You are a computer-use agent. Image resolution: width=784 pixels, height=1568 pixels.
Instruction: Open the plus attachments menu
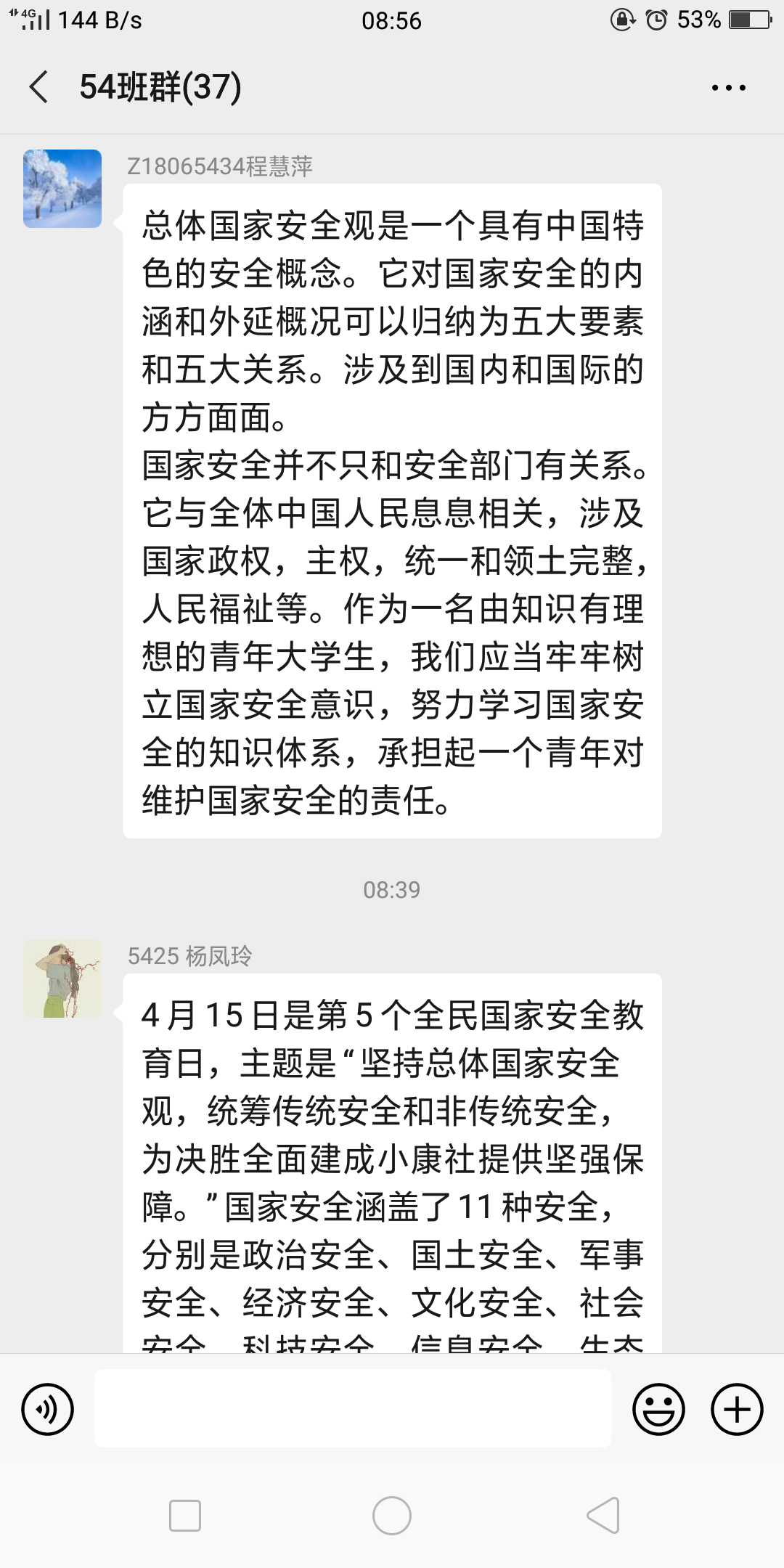[737, 1409]
